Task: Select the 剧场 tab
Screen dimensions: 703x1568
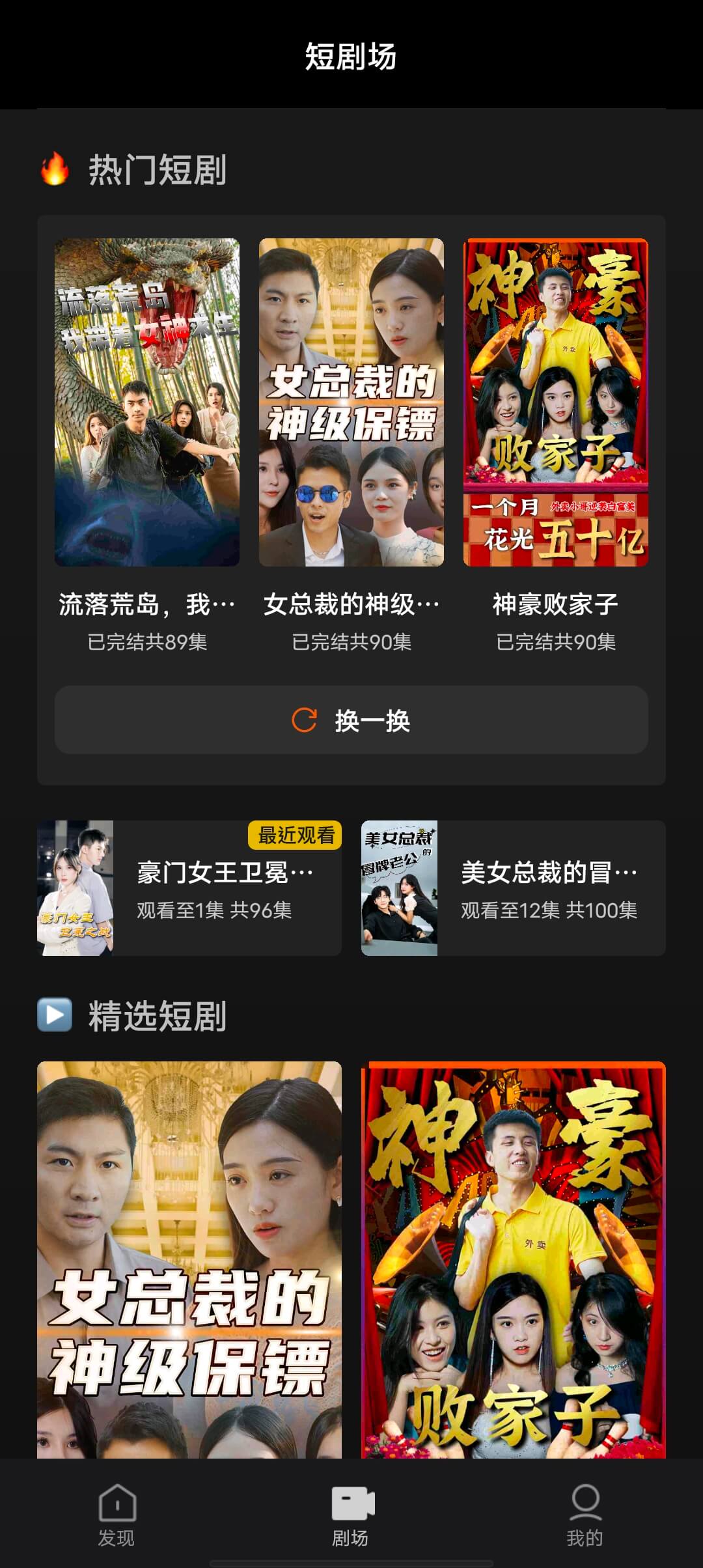Action: coord(351,1515)
